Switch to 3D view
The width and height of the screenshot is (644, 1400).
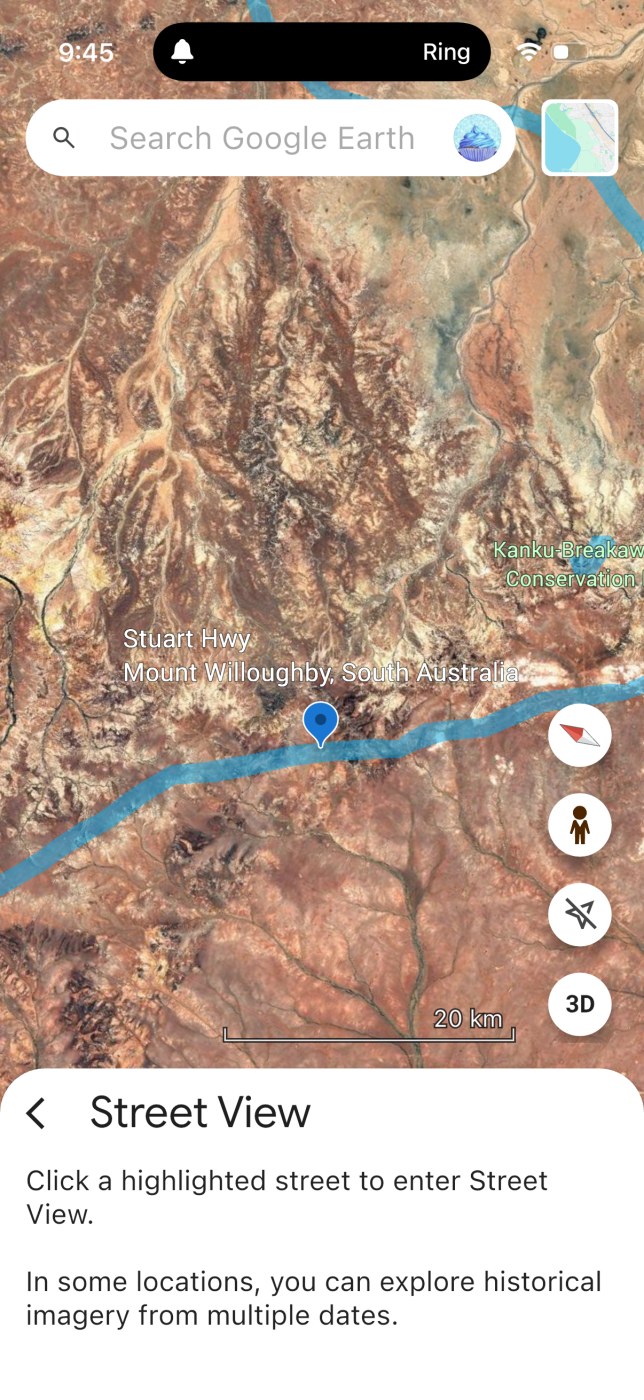coord(580,1004)
